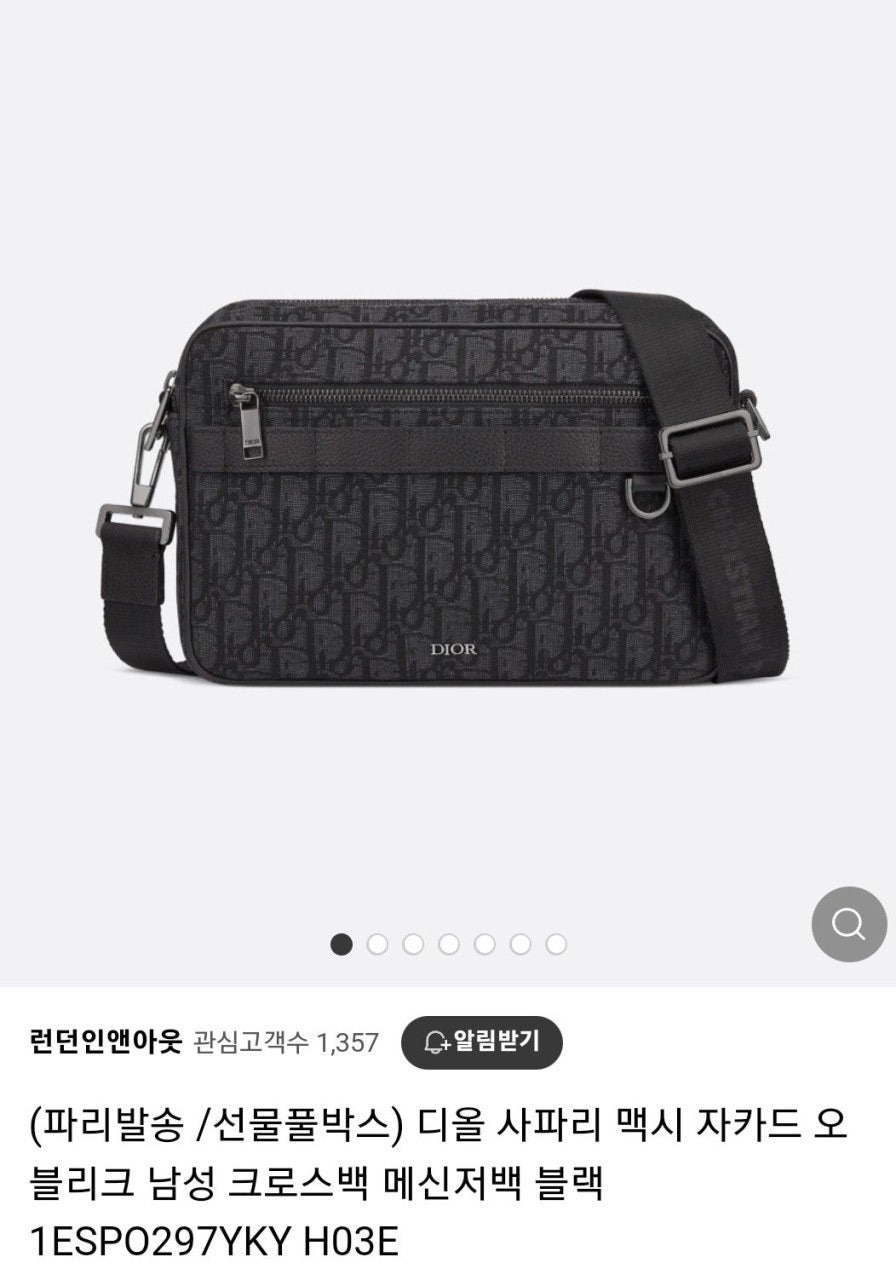Open the 런던인앤아웃 store page
This screenshot has height=1280, width=896.
pos(106,1043)
